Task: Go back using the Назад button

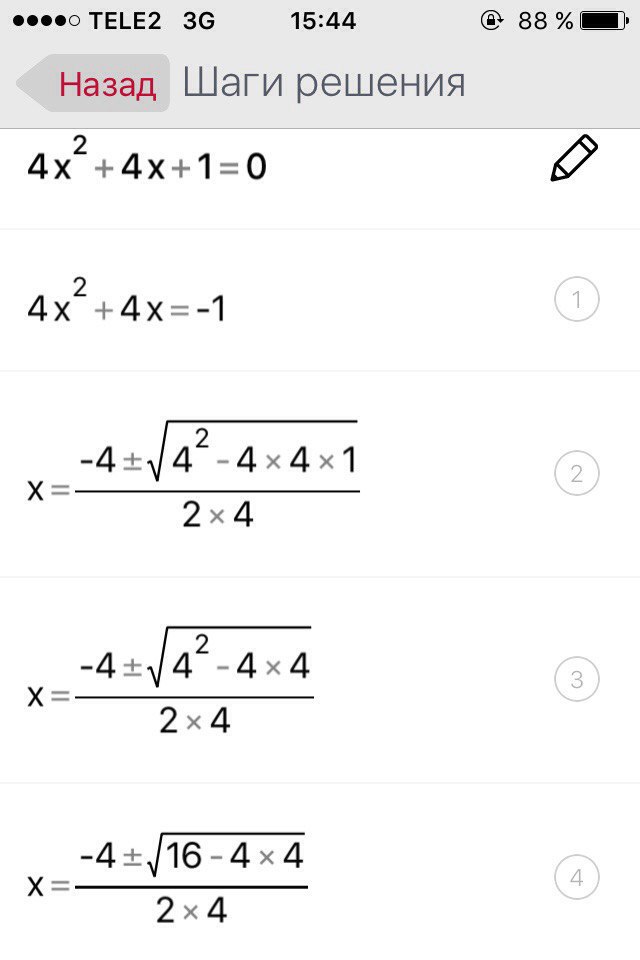Action: [x=95, y=84]
